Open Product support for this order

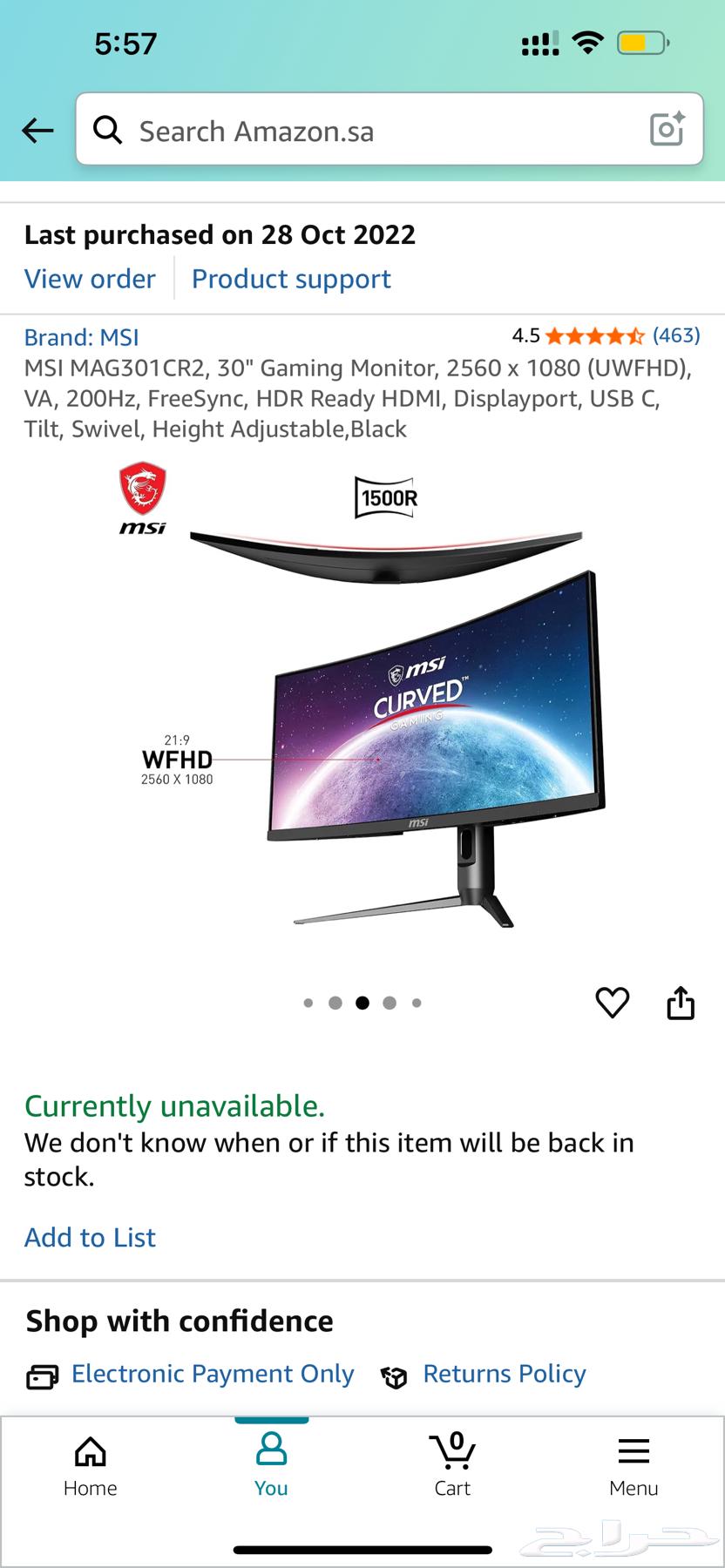click(x=290, y=279)
